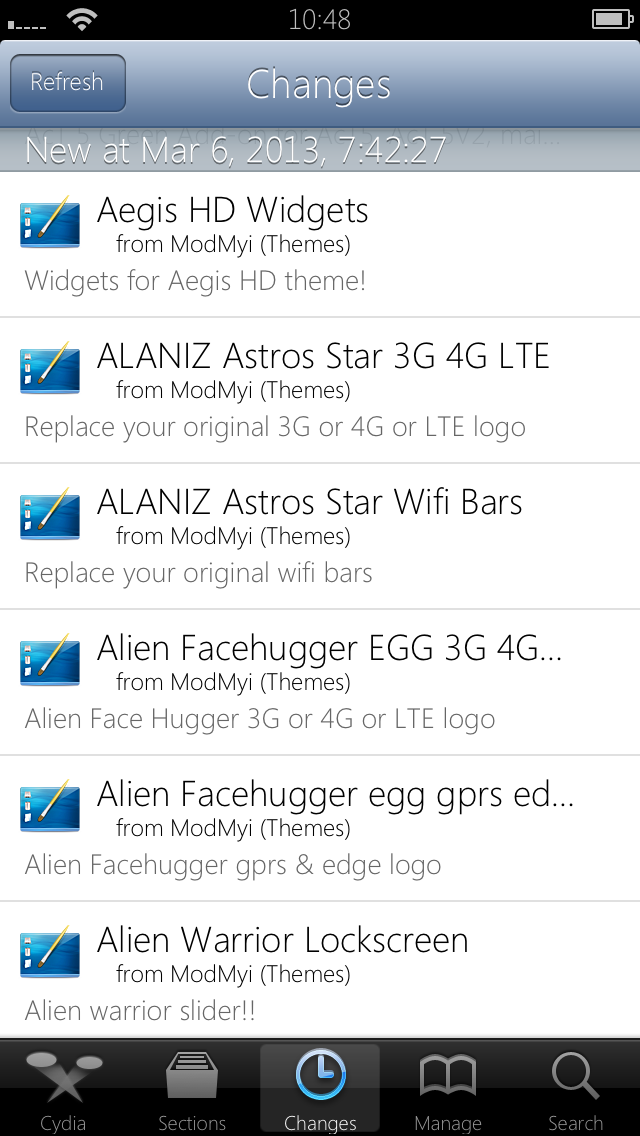Screen dimensions: 640x1136
Task: Open the Search tab
Action: tap(575, 1089)
